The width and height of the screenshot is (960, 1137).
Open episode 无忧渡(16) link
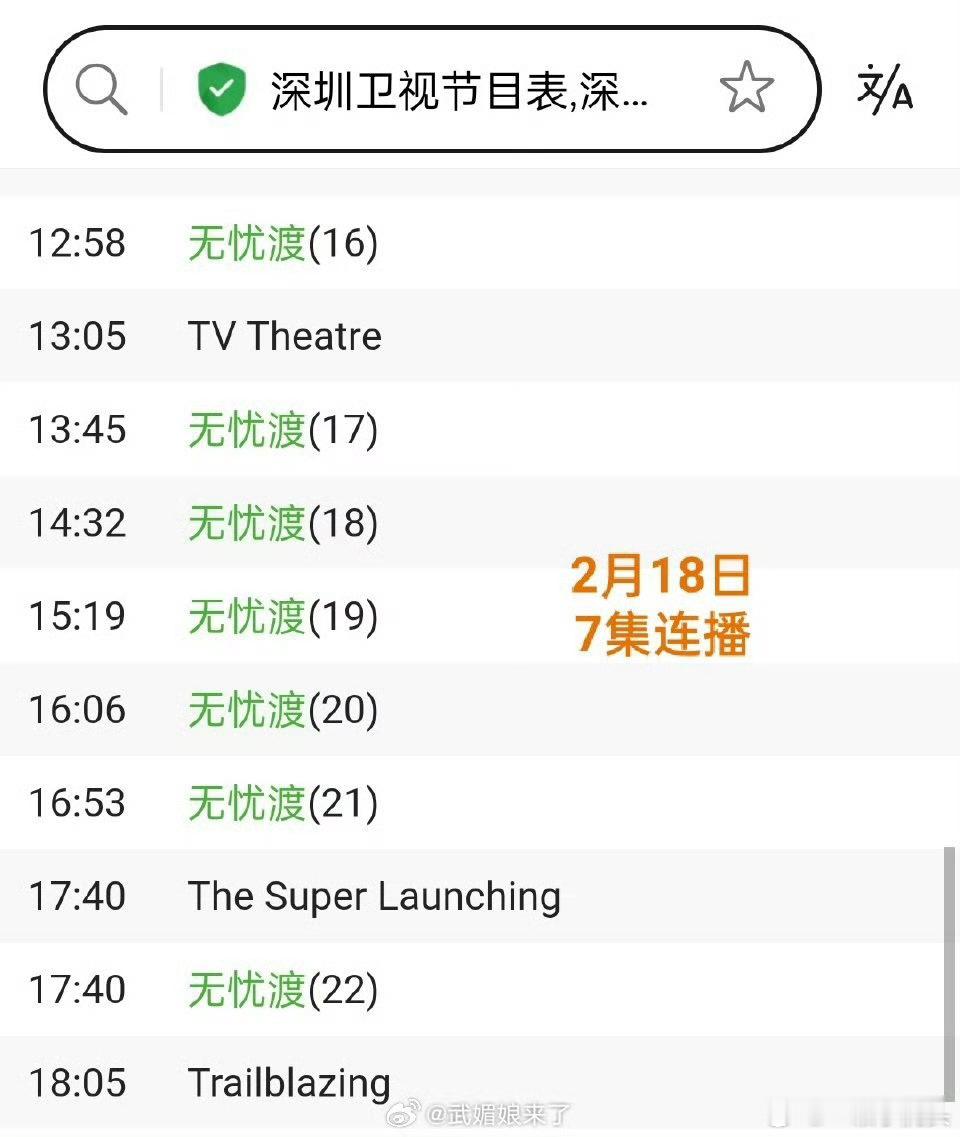point(281,243)
